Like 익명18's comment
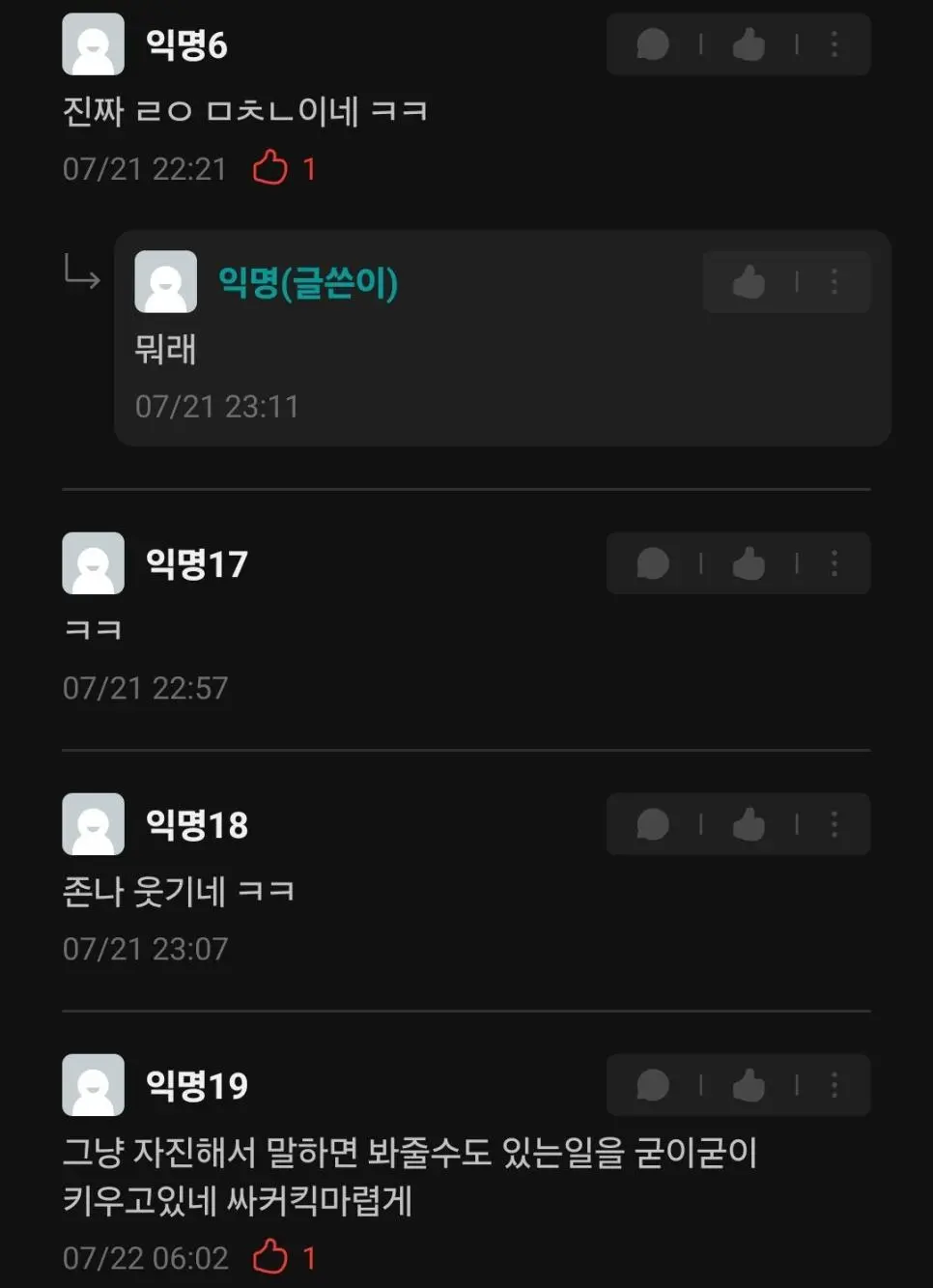The height and width of the screenshot is (1288, 933). [749, 824]
